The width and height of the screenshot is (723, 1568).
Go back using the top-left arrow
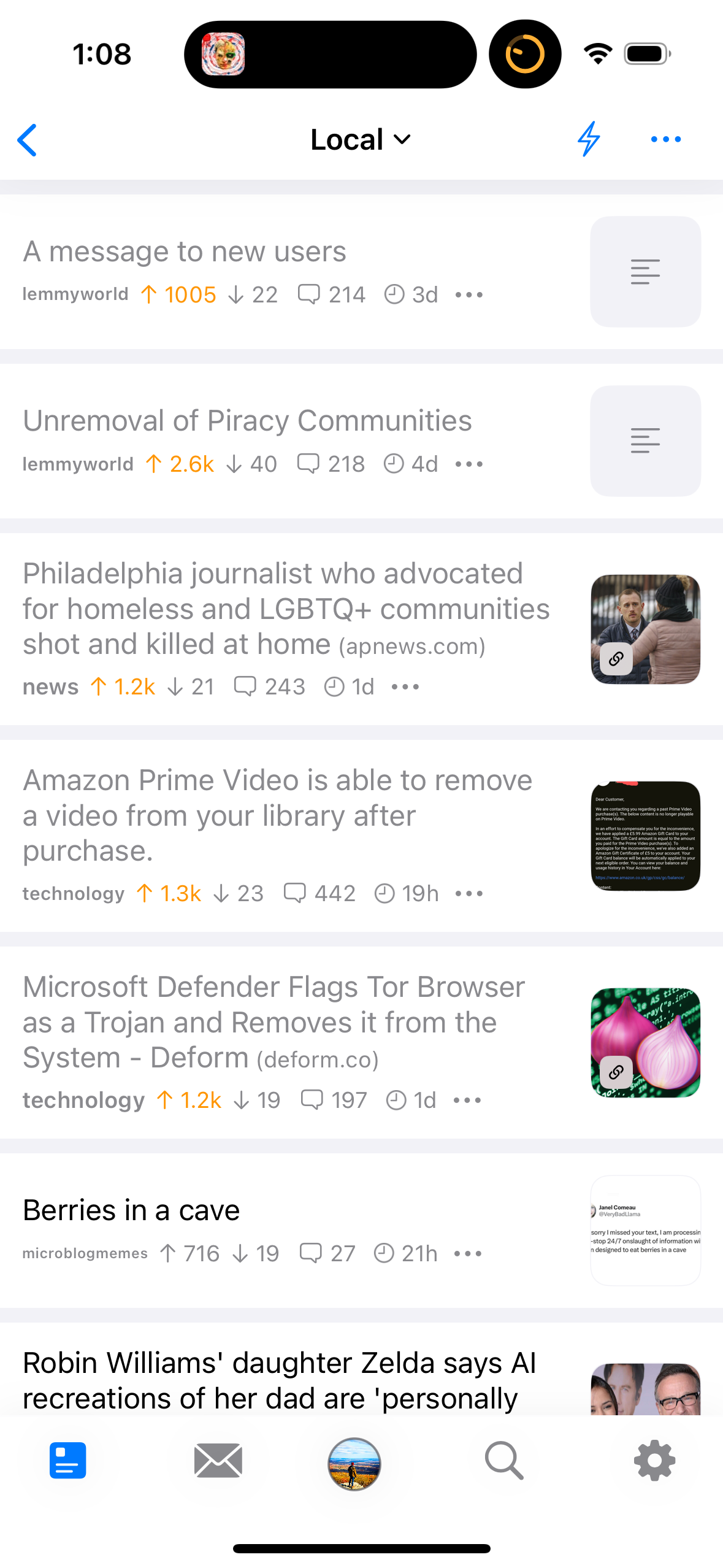click(28, 140)
